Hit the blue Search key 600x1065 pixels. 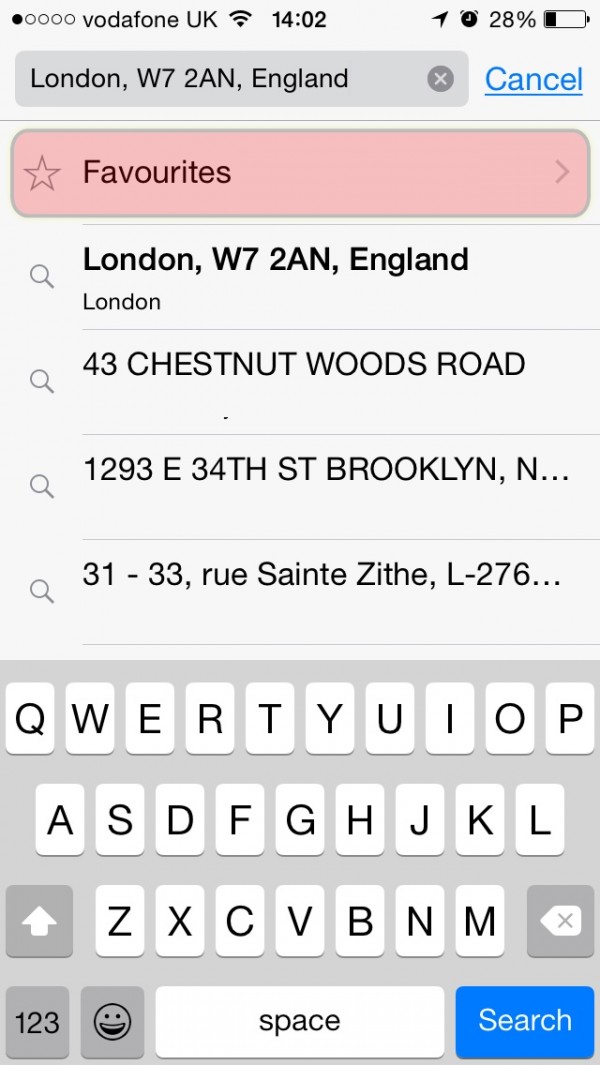tap(525, 1021)
